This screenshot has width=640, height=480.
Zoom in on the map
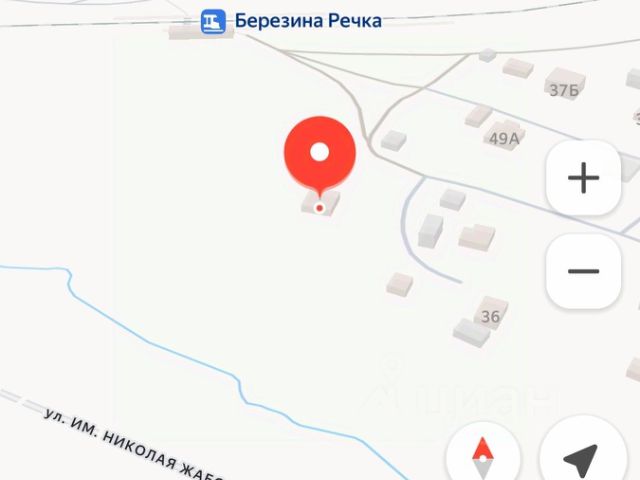click(x=583, y=178)
